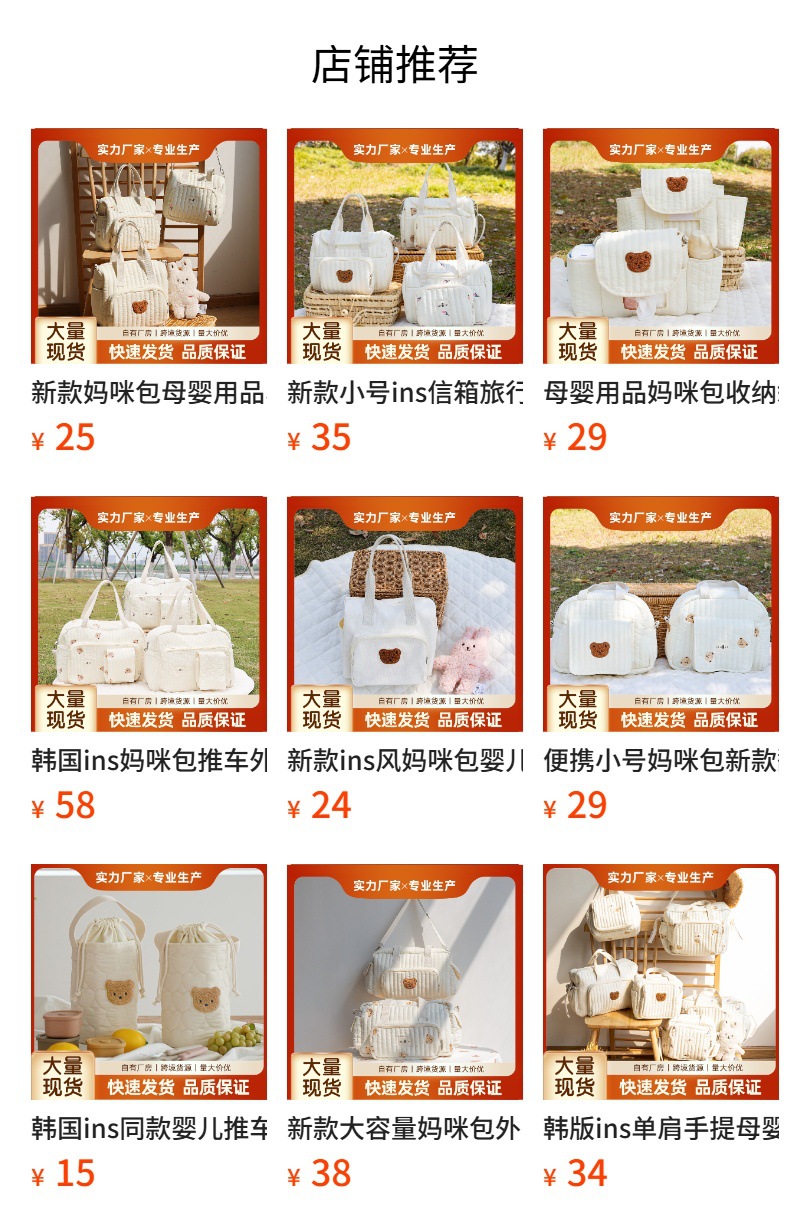Open the 母婴用品妈咪包收纳 product card
790x1232 pixels.
(x=660, y=246)
